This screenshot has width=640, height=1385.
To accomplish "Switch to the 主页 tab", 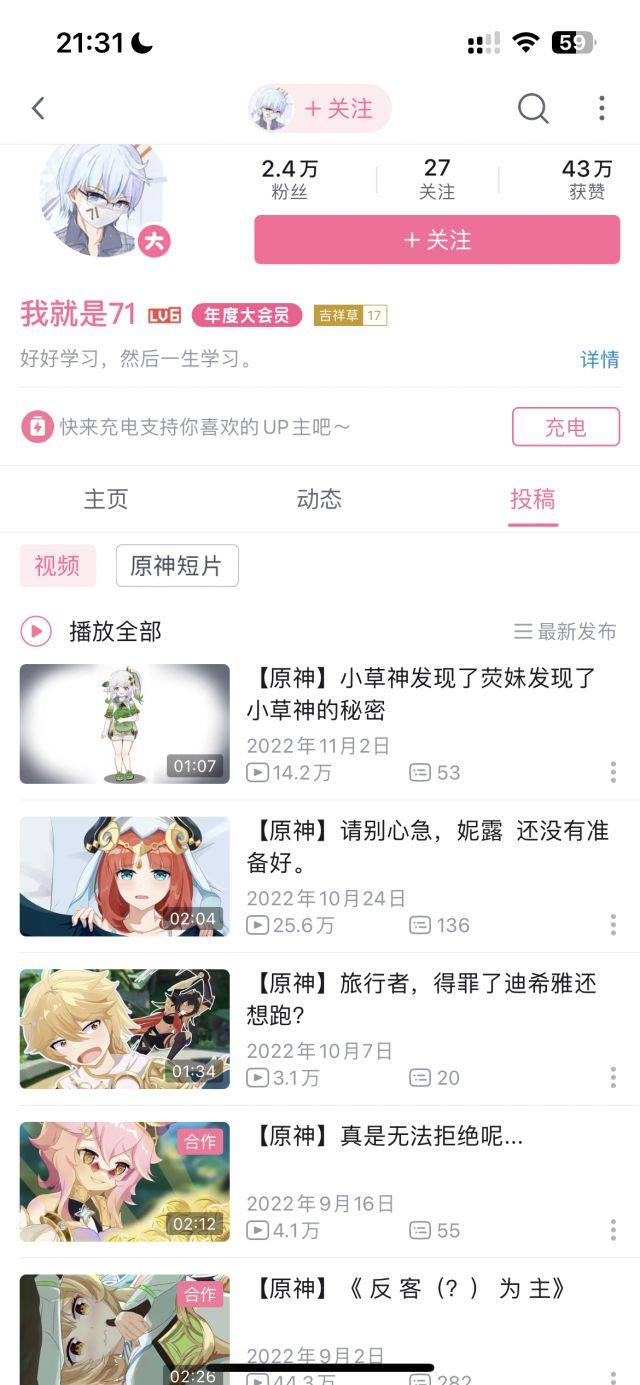I will coord(106,499).
